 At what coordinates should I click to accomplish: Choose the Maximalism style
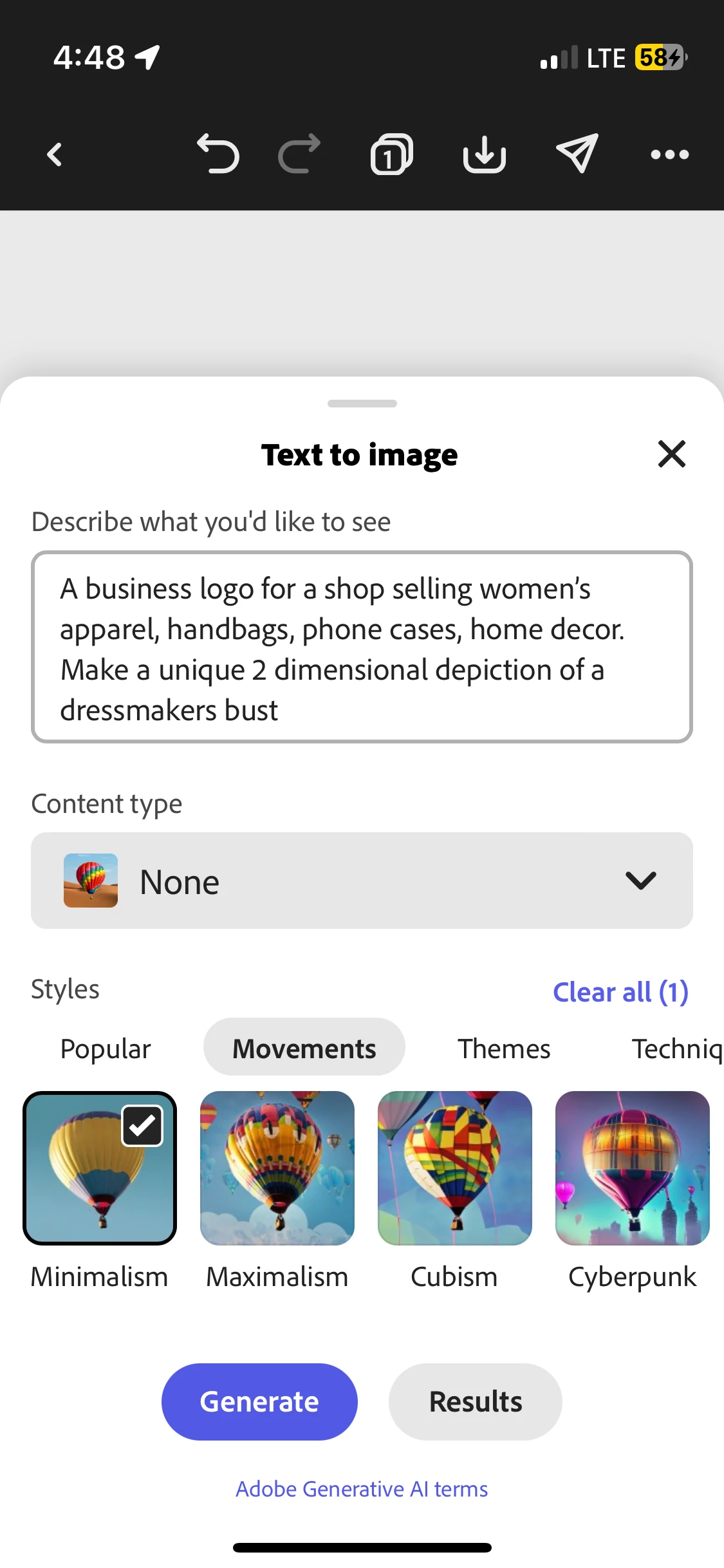point(277,1168)
